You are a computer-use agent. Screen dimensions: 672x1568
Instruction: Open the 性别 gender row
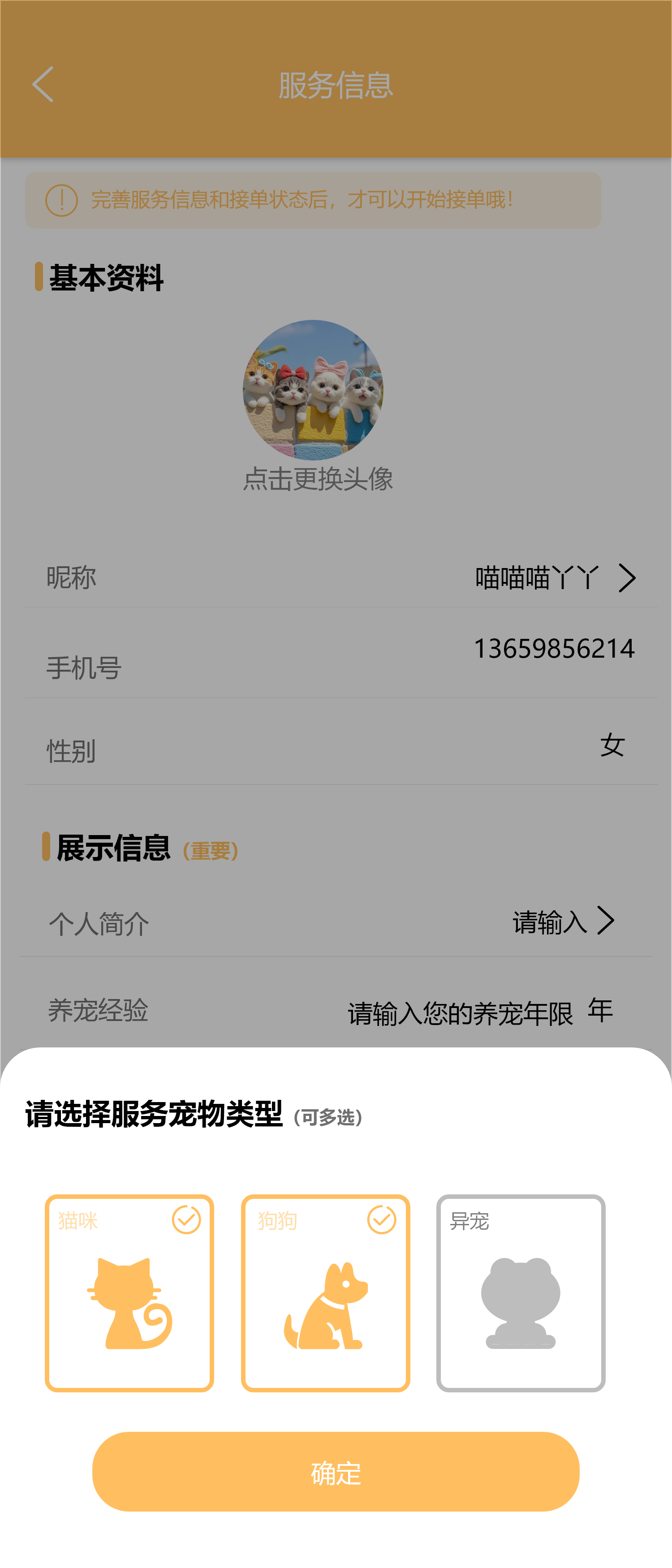pyautogui.click(x=341, y=747)
